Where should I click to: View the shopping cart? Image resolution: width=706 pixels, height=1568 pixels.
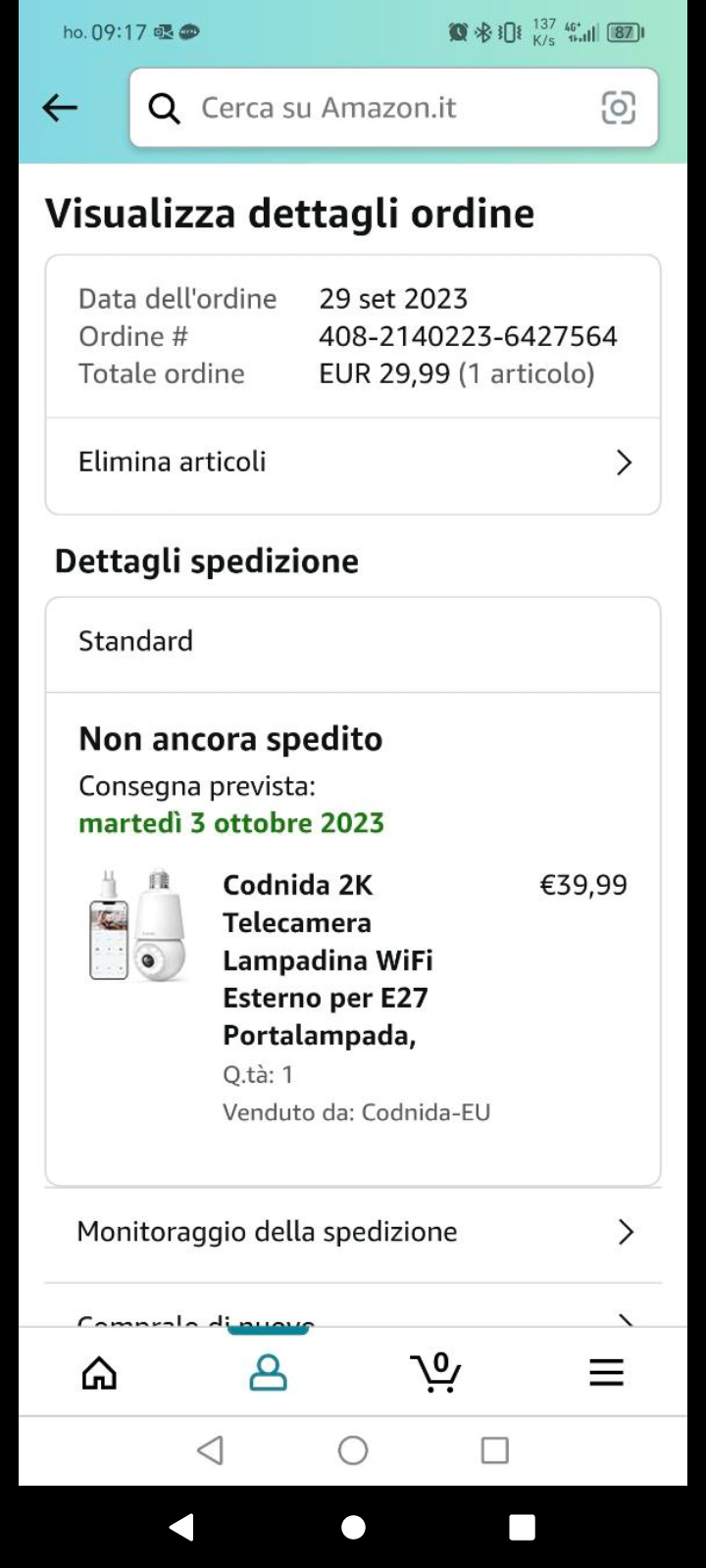(436, 1372)
